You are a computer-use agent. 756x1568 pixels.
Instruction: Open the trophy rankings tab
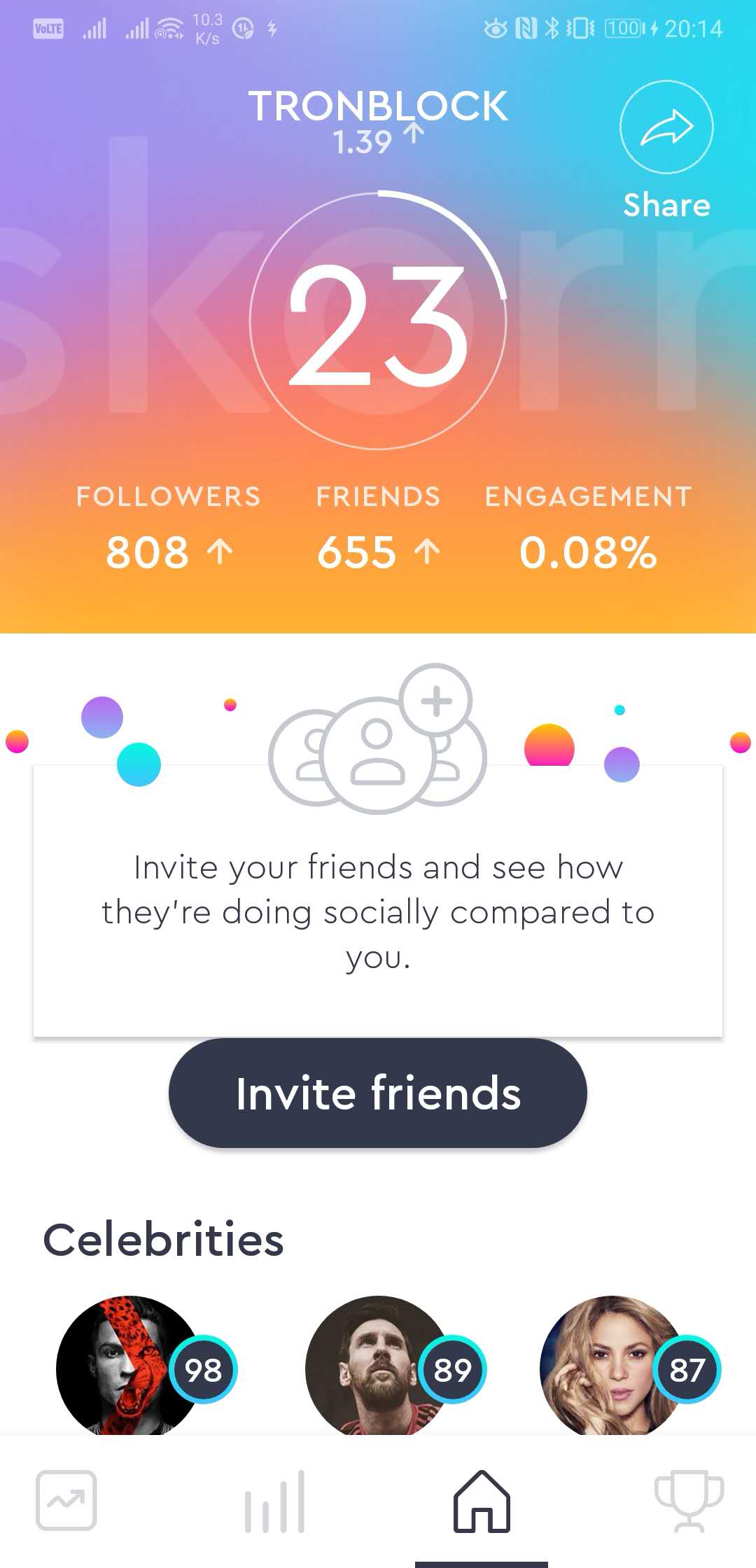[689, 1500]
